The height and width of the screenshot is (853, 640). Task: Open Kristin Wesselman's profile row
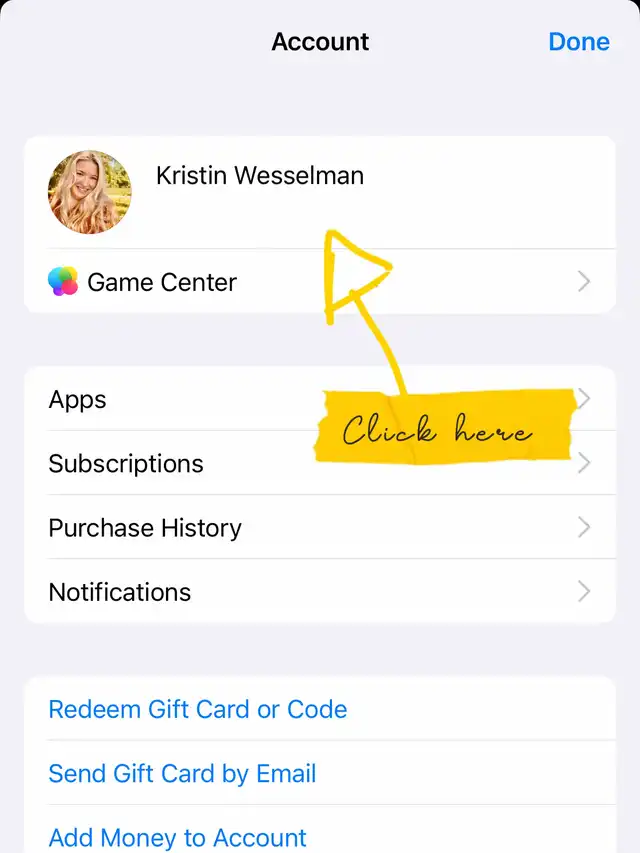coord(259,177)
